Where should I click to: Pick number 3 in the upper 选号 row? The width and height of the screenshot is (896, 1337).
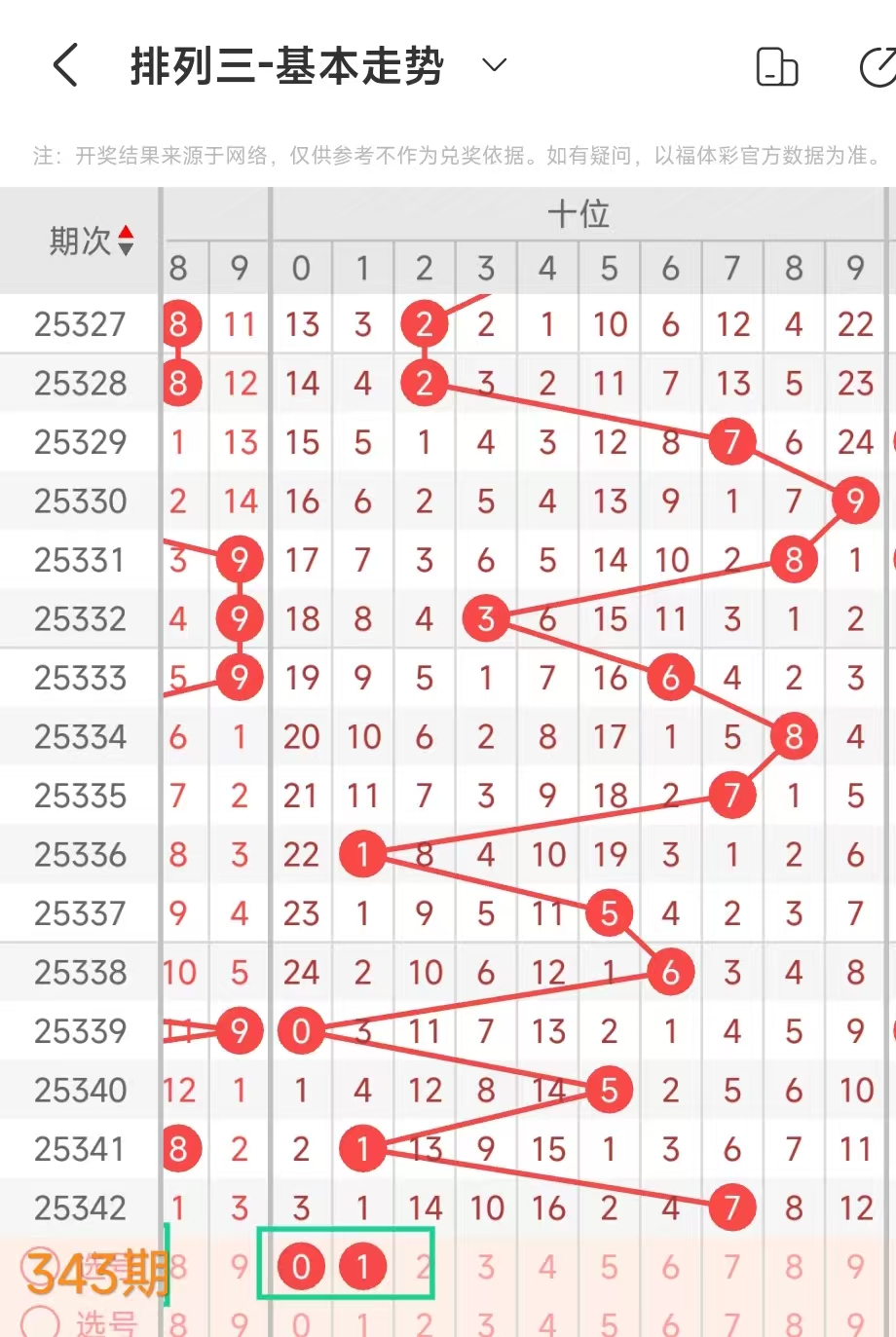(x=486, y=1266)
